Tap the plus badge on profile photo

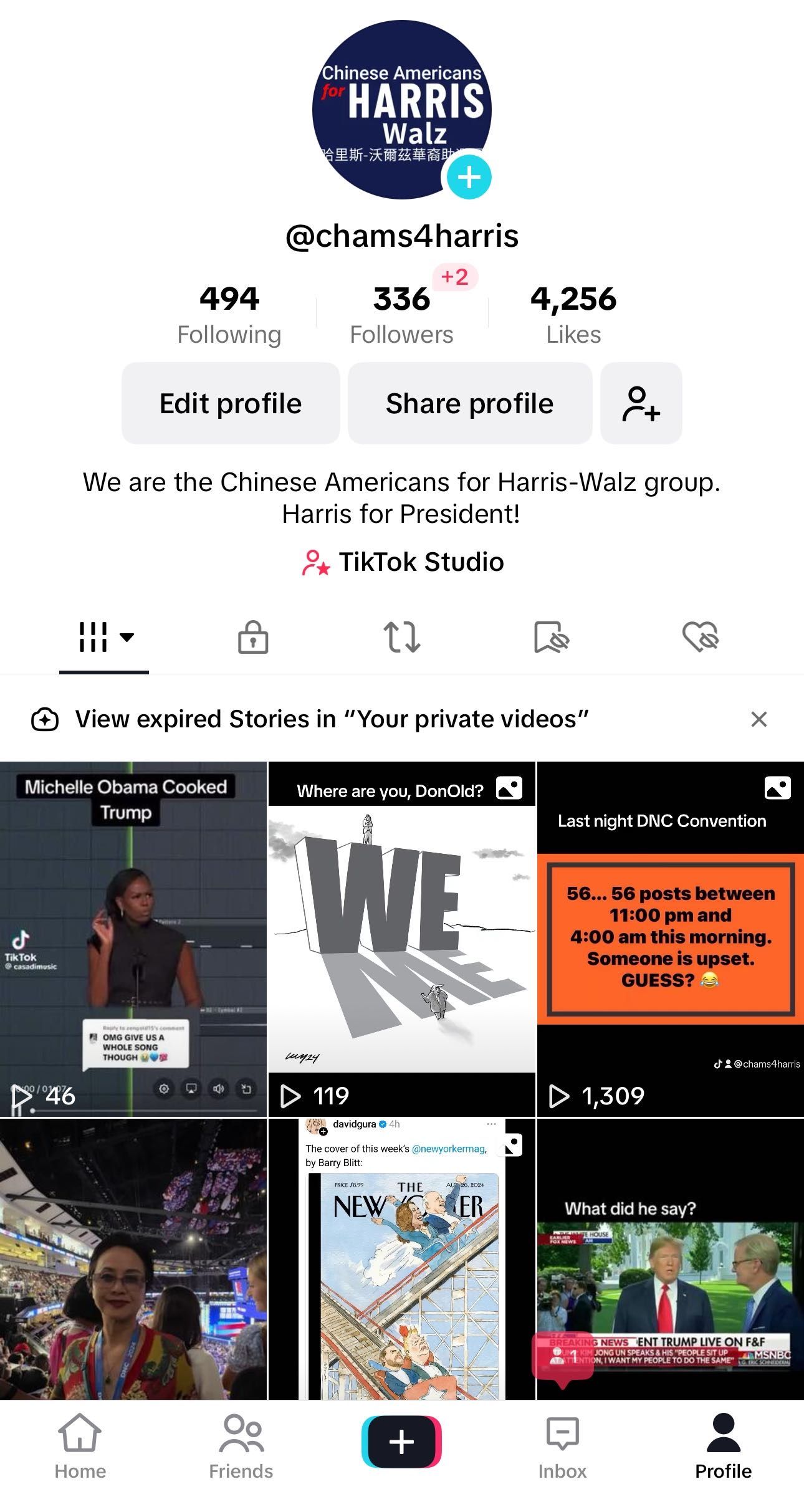[x=469, y=178]
